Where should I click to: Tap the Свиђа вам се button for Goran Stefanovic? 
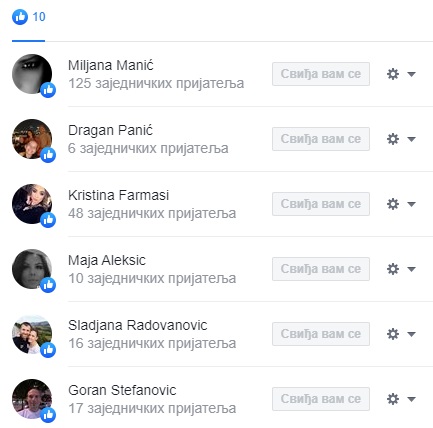[x=321, y=399]
